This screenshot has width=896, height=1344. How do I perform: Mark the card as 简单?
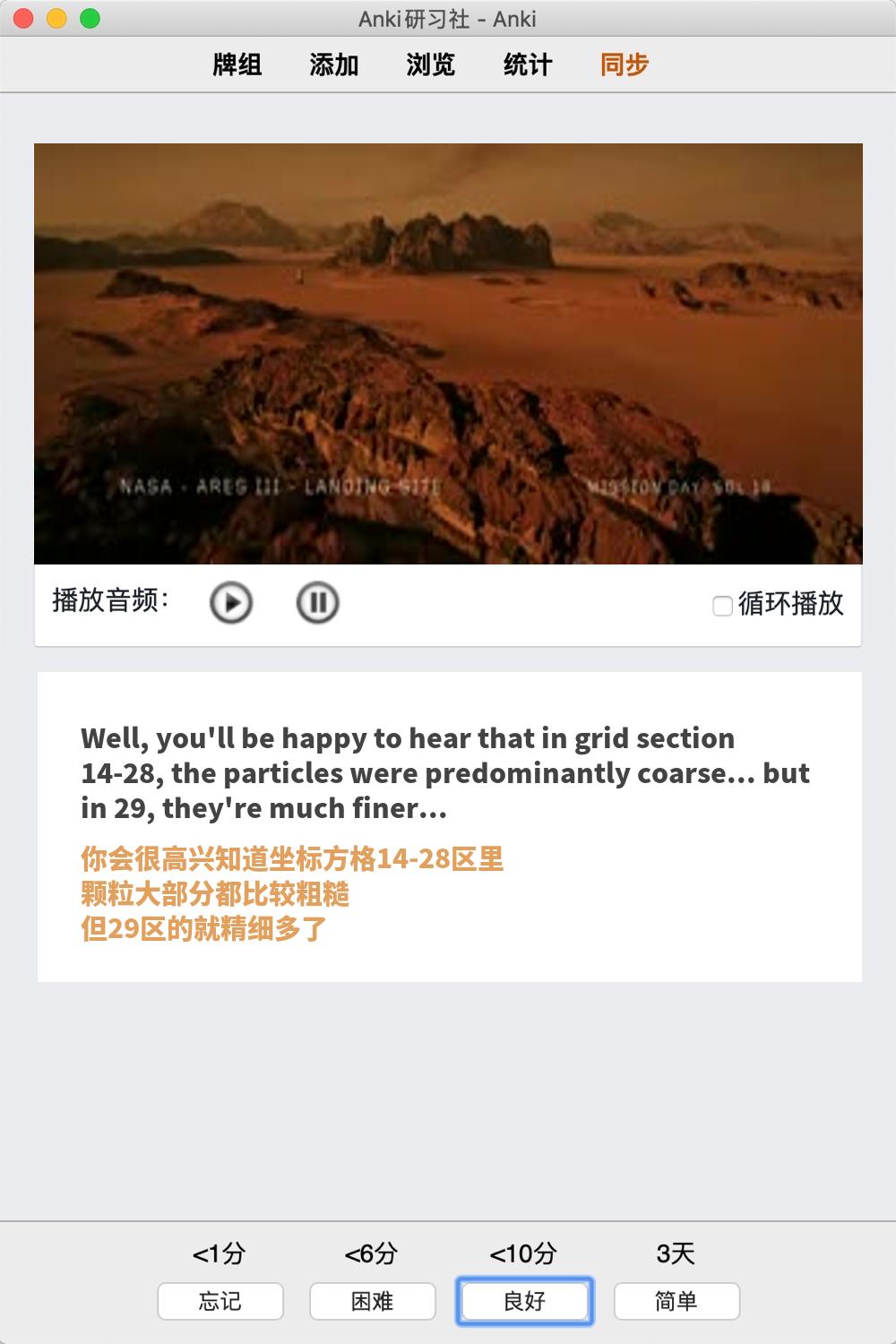pos(676,1301)
